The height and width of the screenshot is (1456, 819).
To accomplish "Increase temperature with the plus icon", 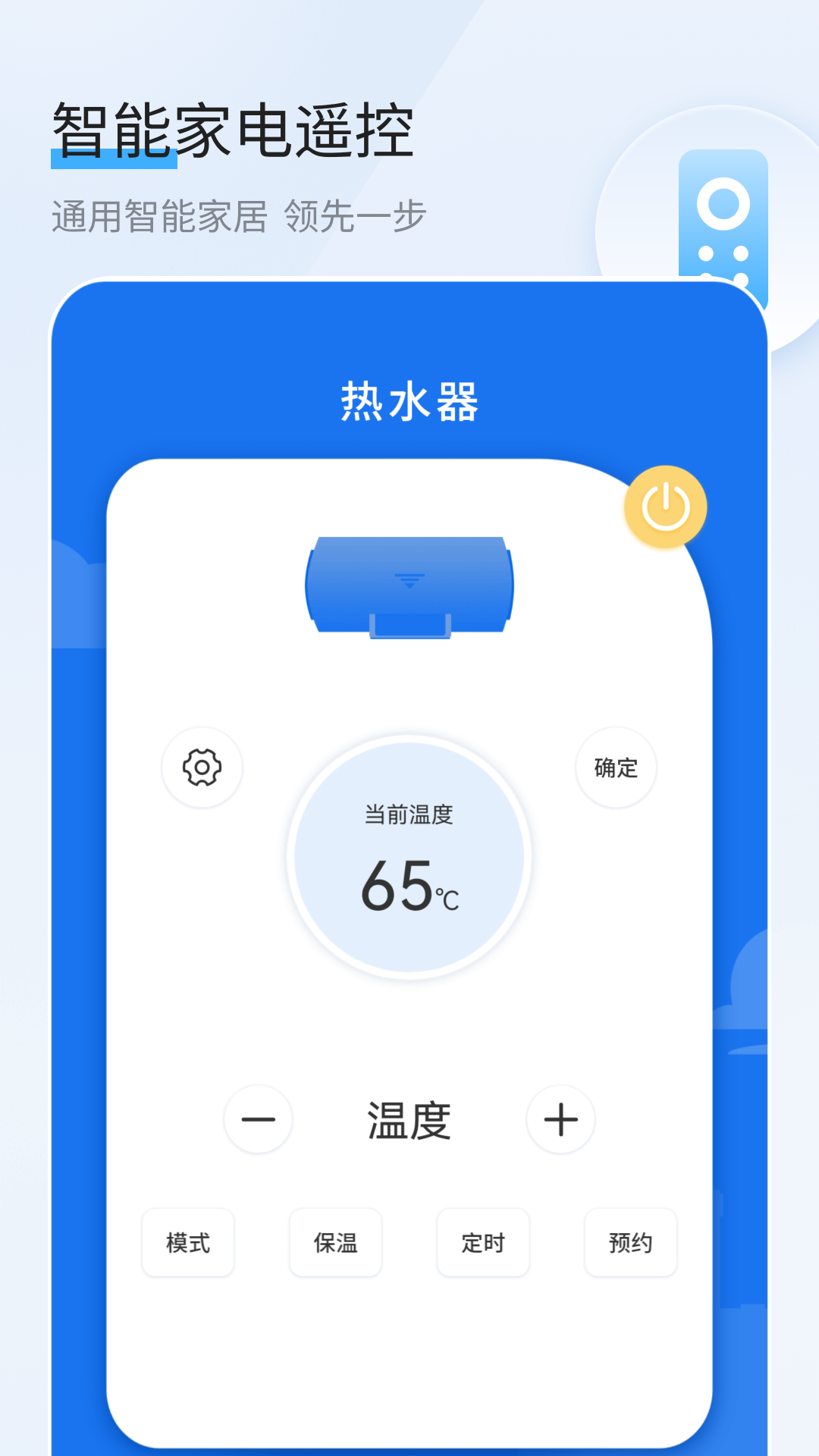I will [560, 1119].
